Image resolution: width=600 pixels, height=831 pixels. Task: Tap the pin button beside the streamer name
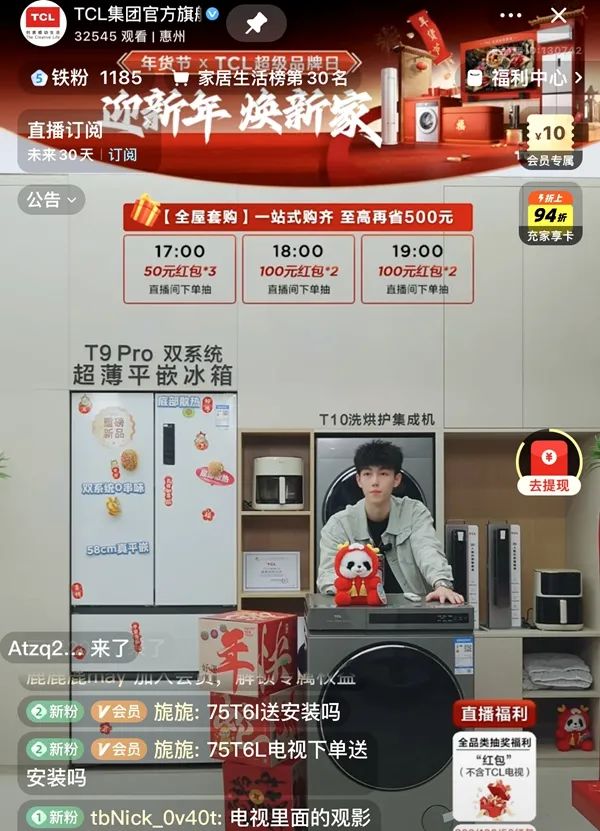click(x=256, y=21)
